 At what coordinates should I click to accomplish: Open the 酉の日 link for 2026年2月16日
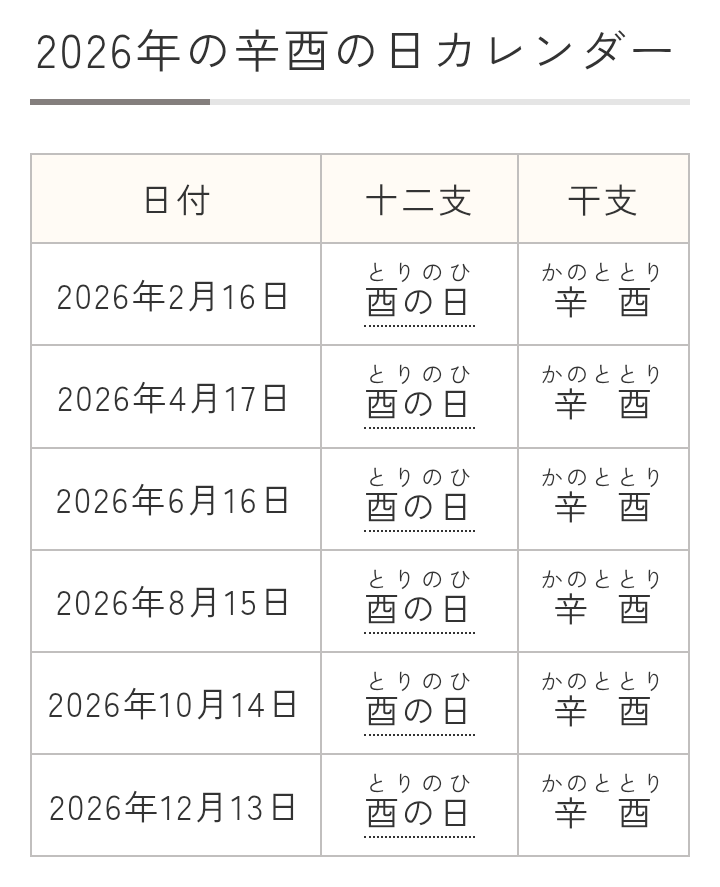coord(419,302)
